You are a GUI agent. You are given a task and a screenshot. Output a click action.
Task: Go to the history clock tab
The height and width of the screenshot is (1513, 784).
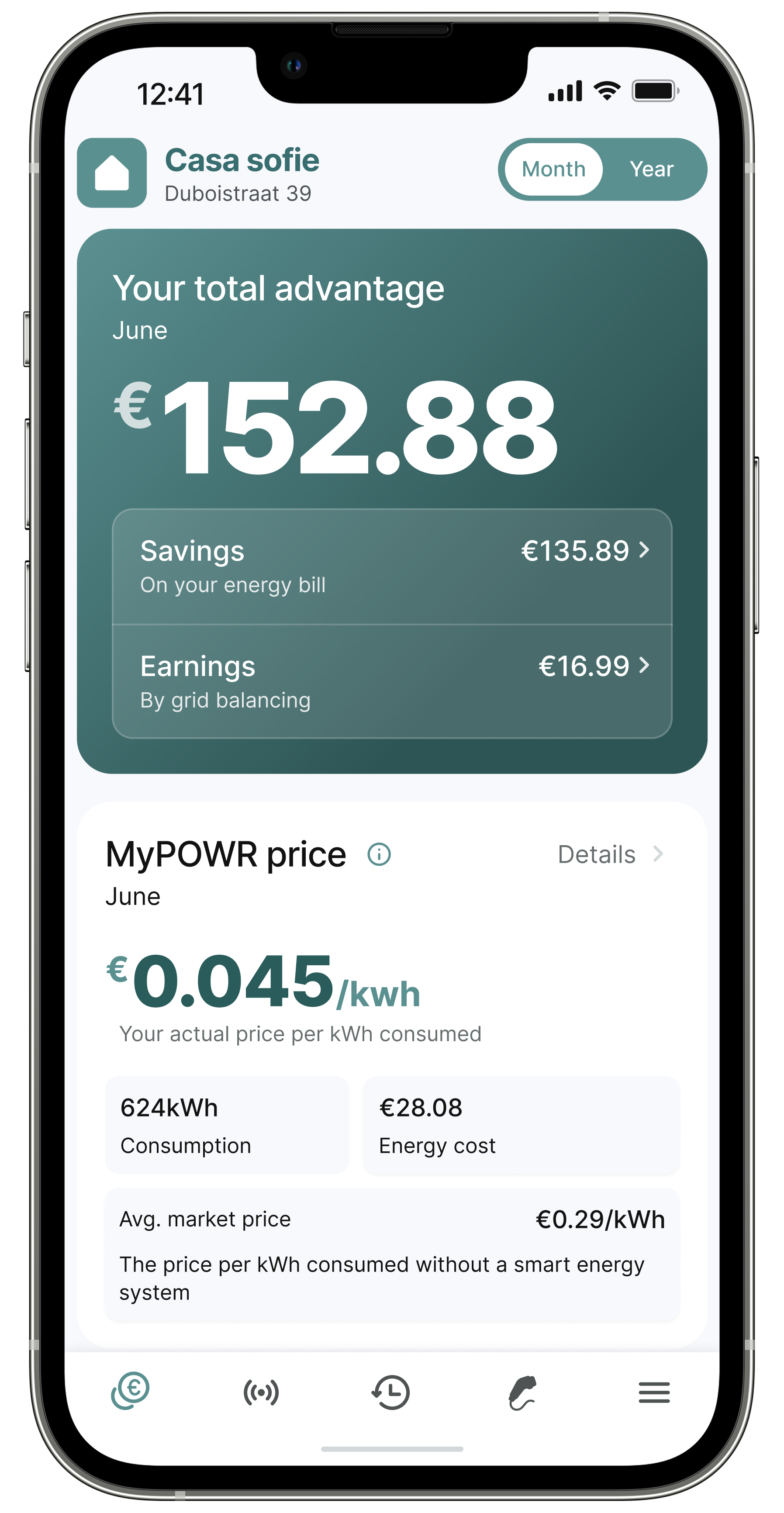click(390, 1392)
